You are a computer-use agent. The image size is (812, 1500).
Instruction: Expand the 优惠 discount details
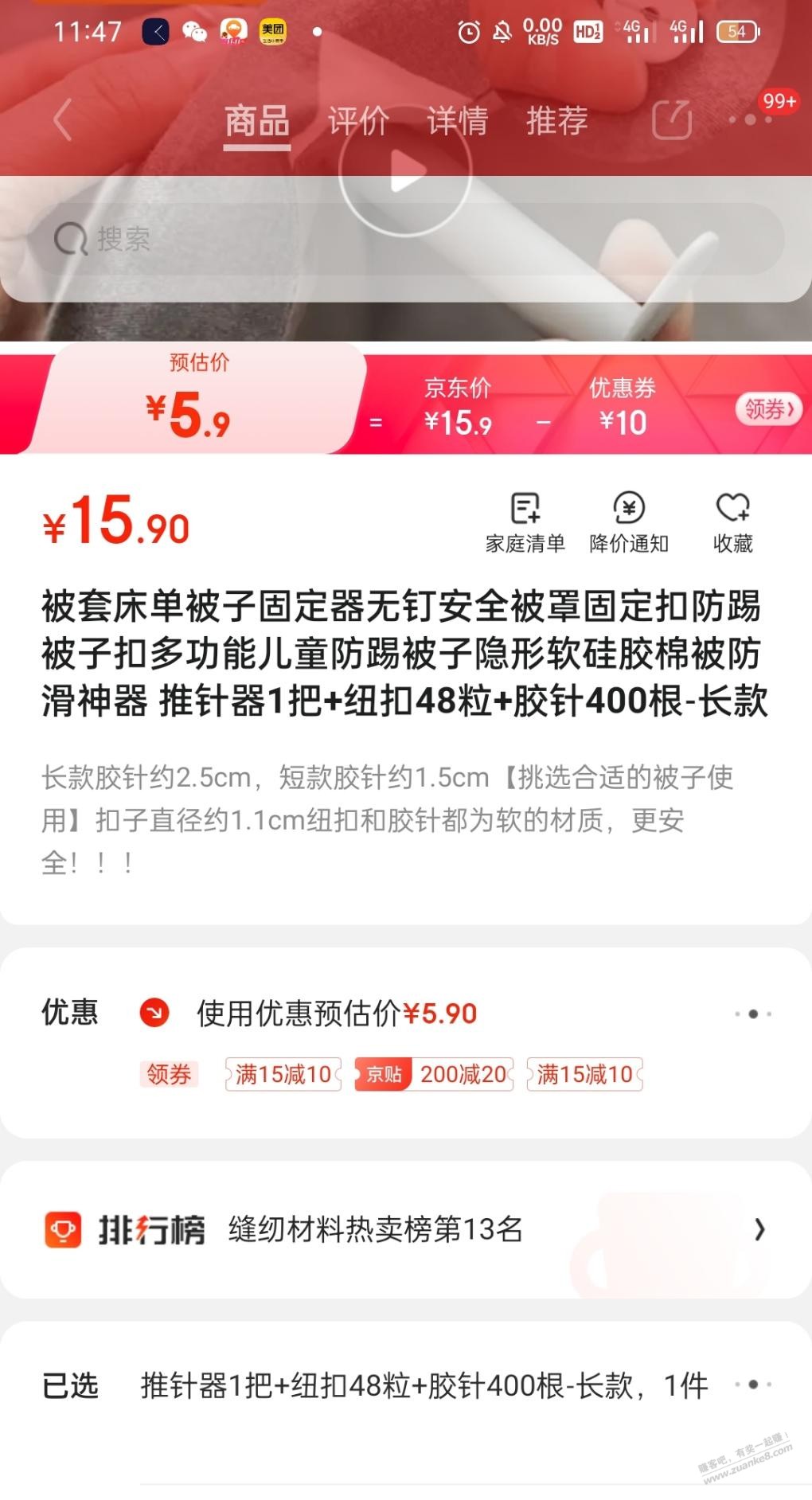coord(752,1014)
